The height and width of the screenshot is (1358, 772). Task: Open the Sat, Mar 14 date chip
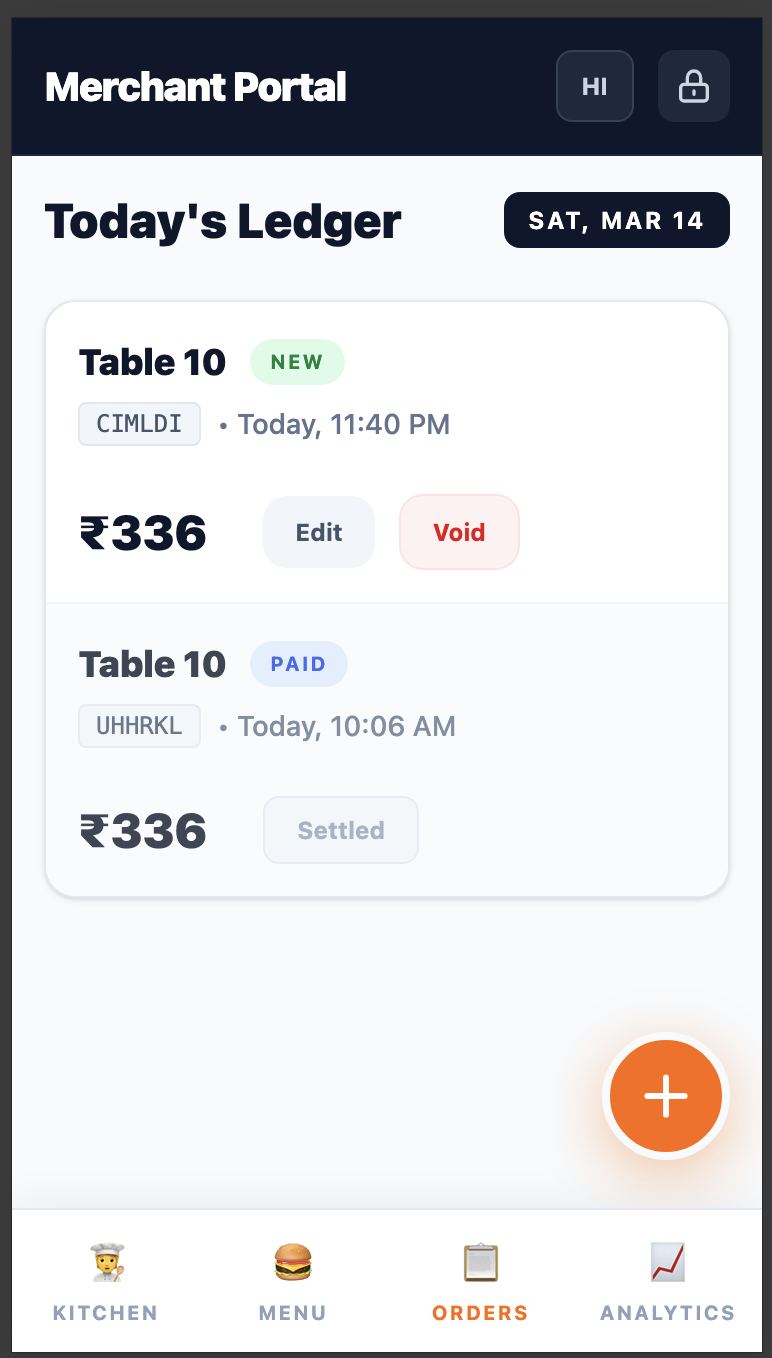click(617, 220)
